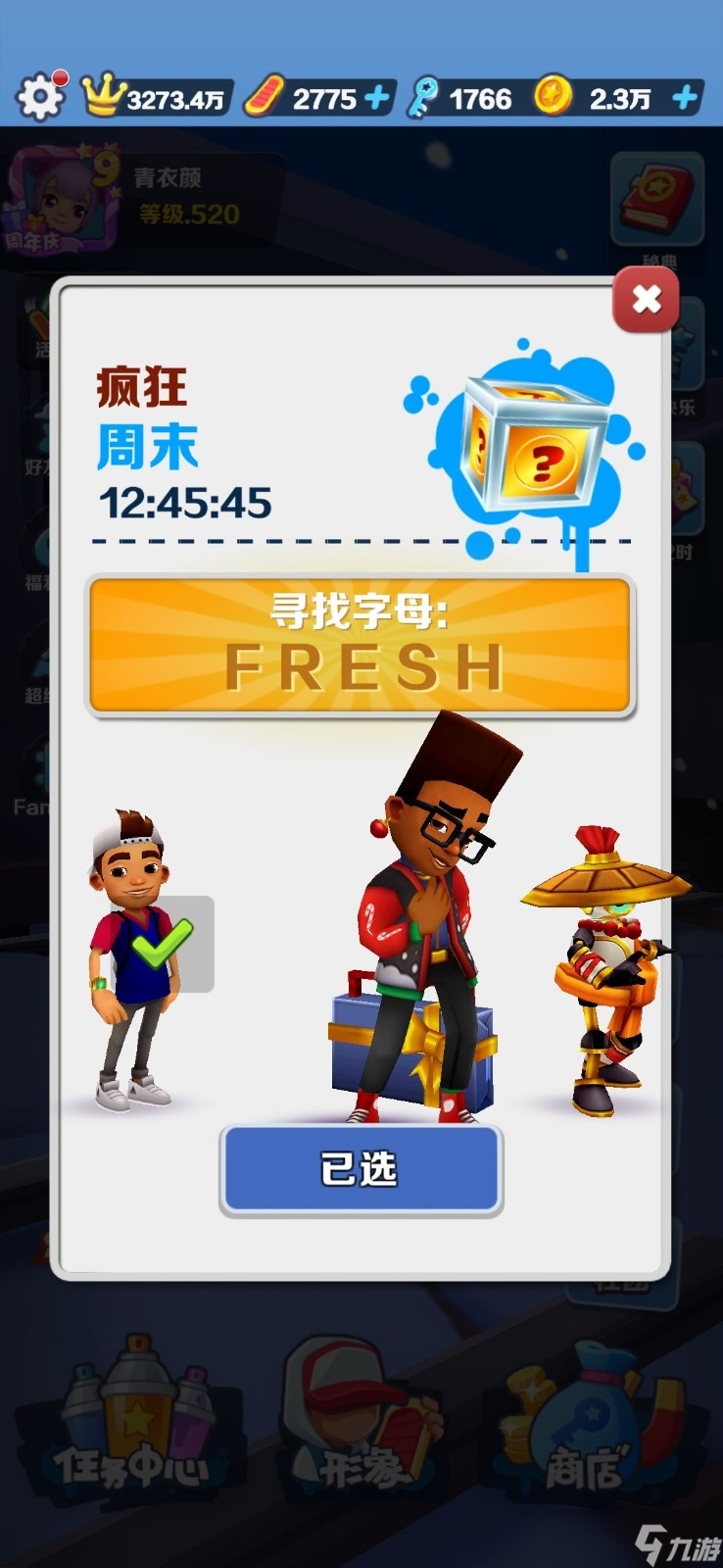Add more coins with the plus
723x1568 pixels.
coord(686,98)
